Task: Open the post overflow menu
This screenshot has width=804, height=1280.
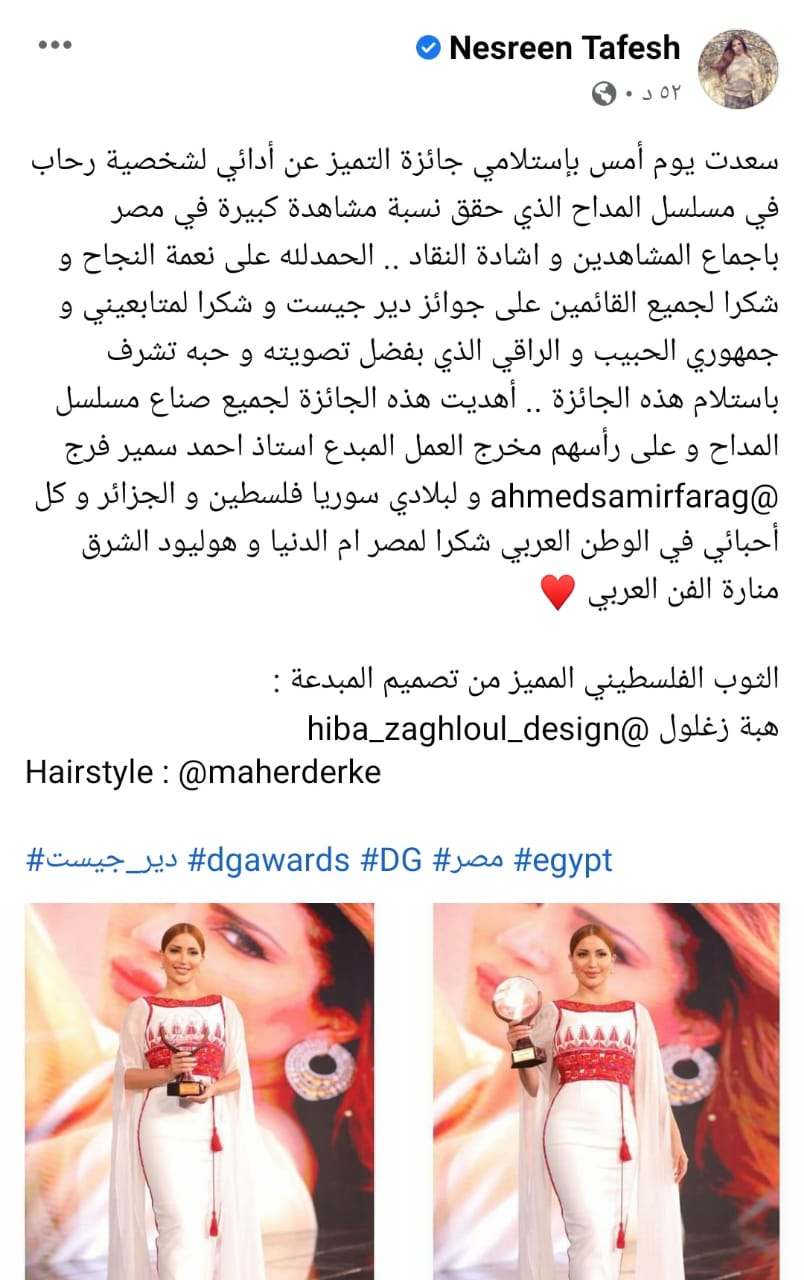Action: coord(54,45)
